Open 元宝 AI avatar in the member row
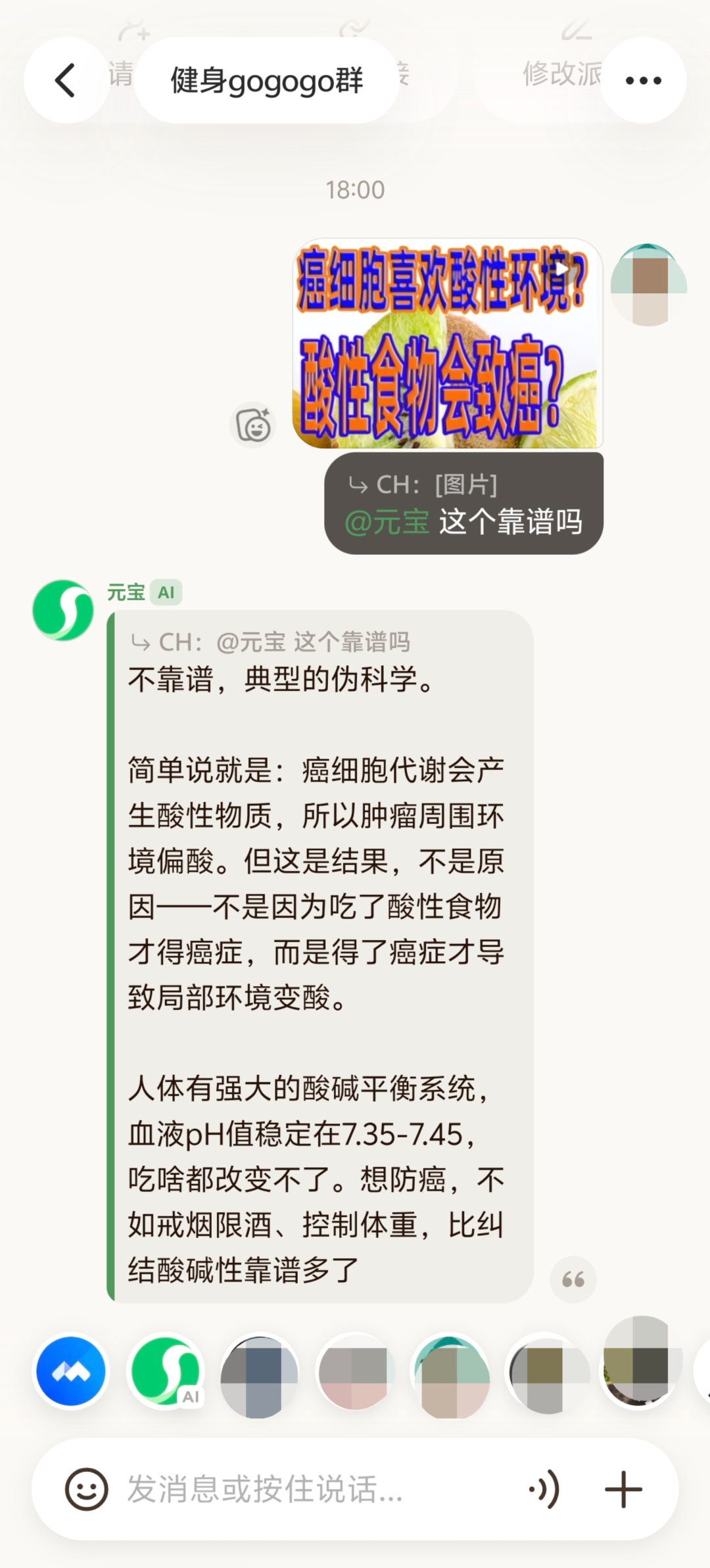This screenshot has height=1568, width=710. (166, 1372)
